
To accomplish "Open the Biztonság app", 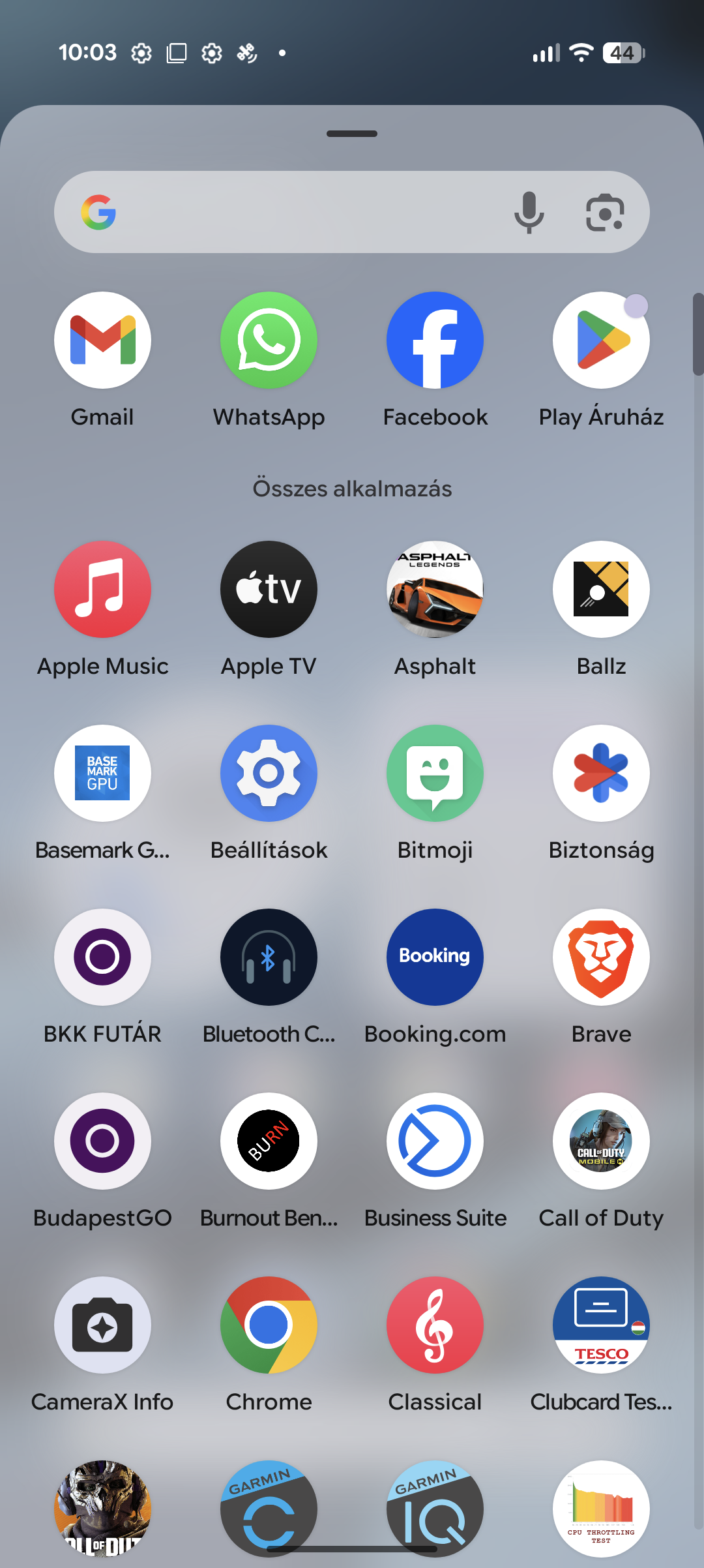I will pos(601,773).
